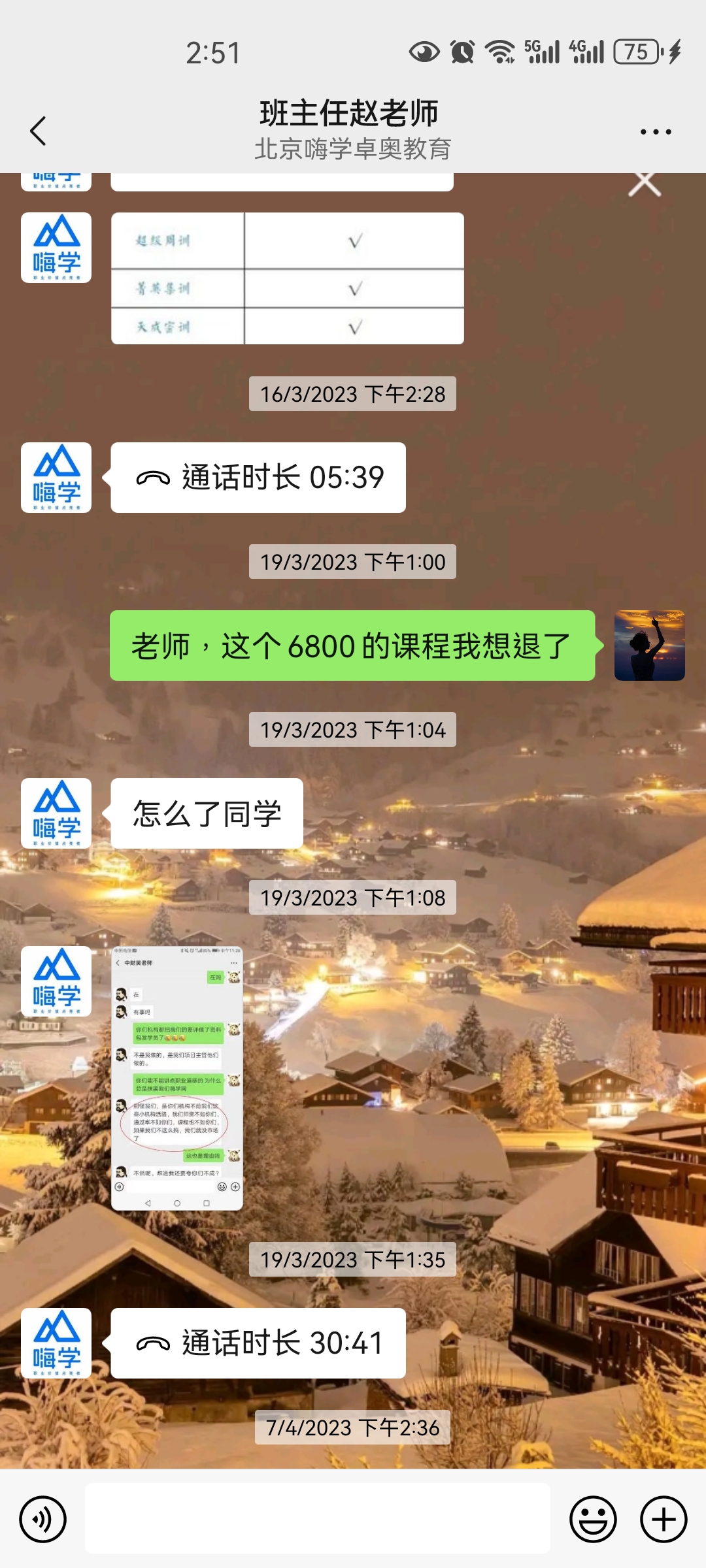
Task: Open the emoji sticker panel
Action: pyautogui.click(x=593, y=1520)
